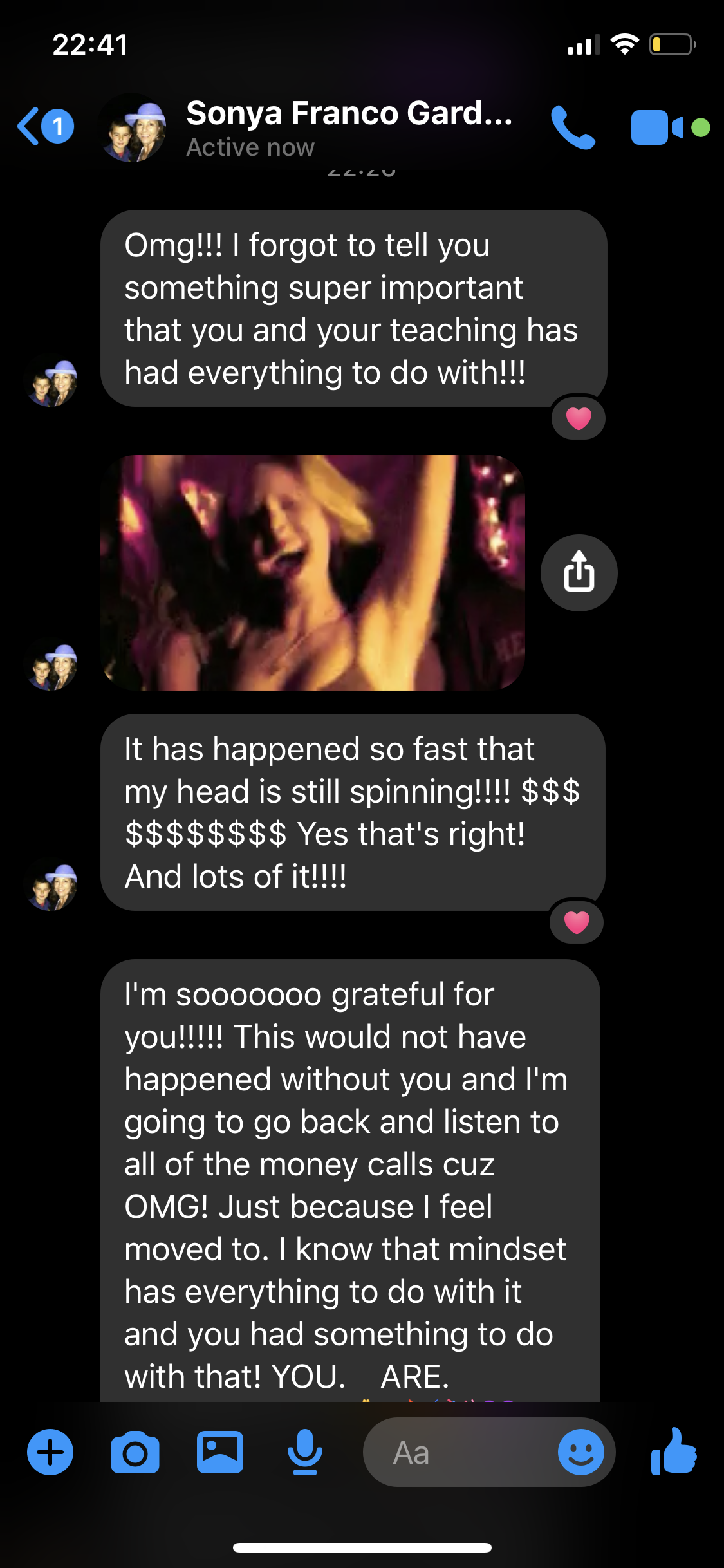The image size is (724, 1568).
Task: Send a thumbs-up like
Action: click(674, 1452)
